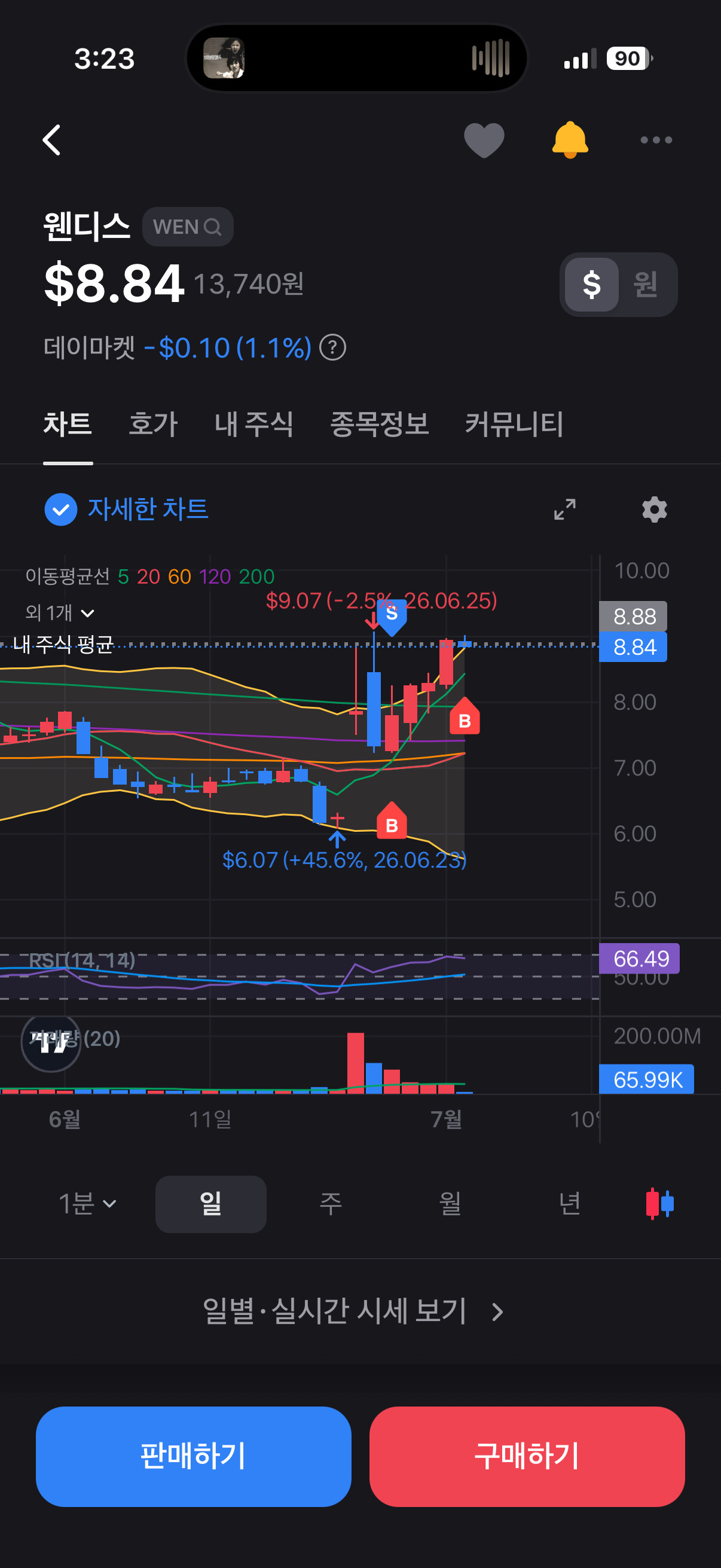Open the price alert bell
721x1568 pixels.
pos(570,140)
